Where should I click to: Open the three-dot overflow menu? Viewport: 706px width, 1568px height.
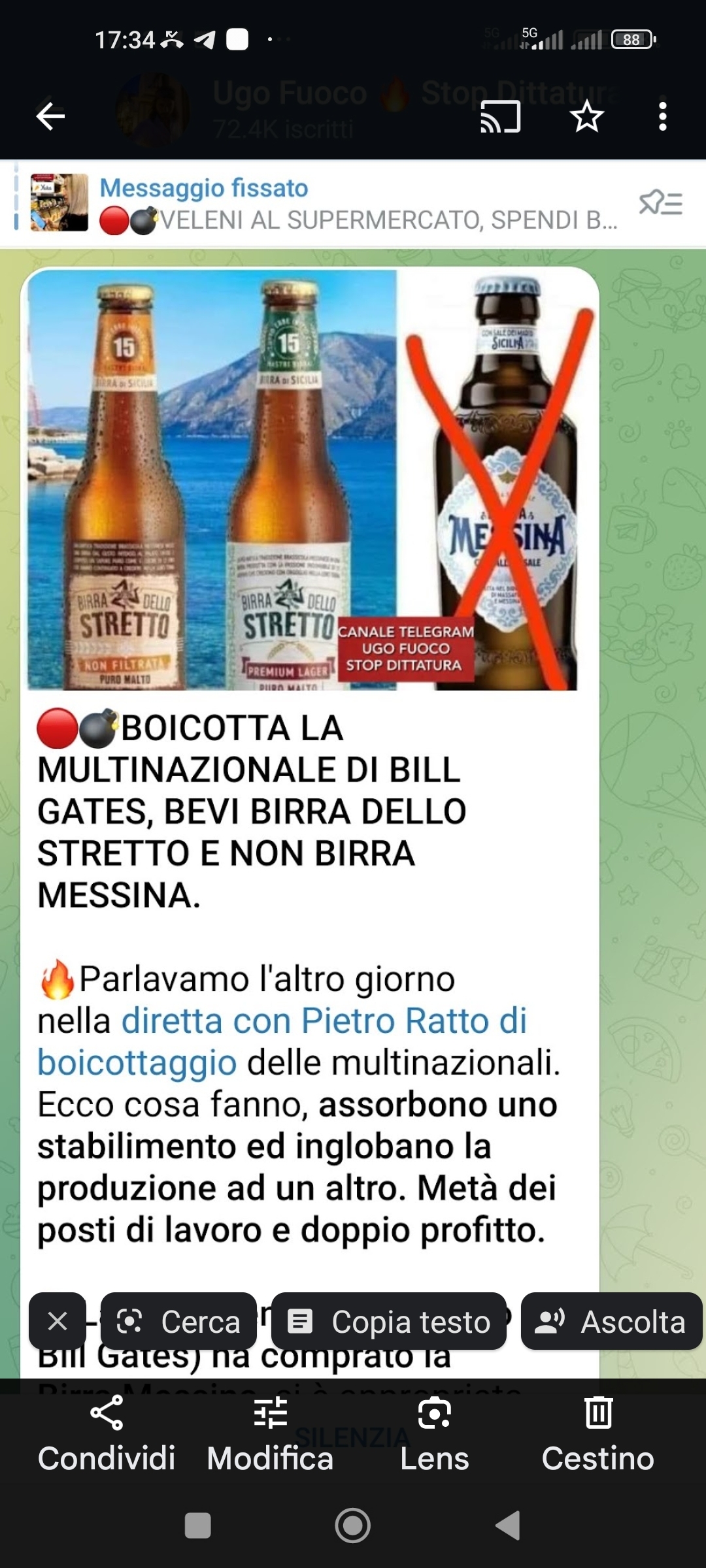(x=662, y=117)
